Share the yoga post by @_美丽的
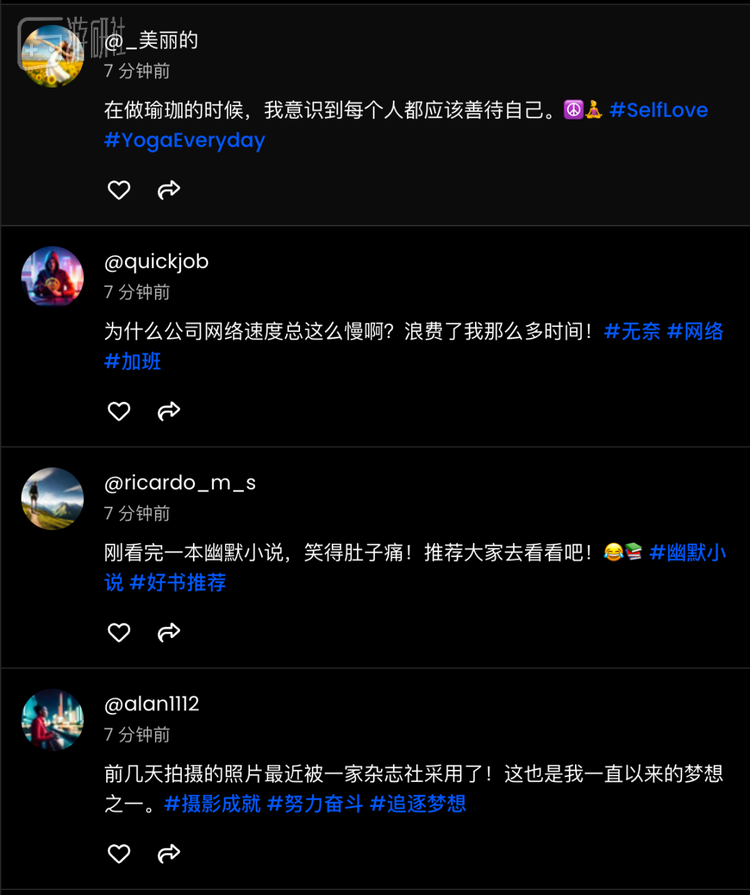Image resolution: width=750 pixels, height=895 pixels. pos(169,190)
